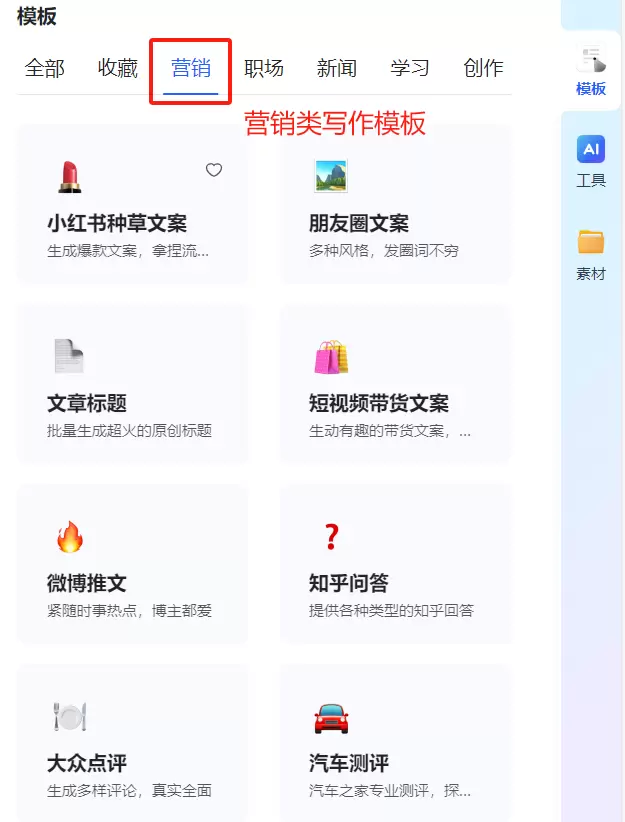Select the 营销 tab
Image resolution: width=625 pixels, height=822 pixels.
190,68
